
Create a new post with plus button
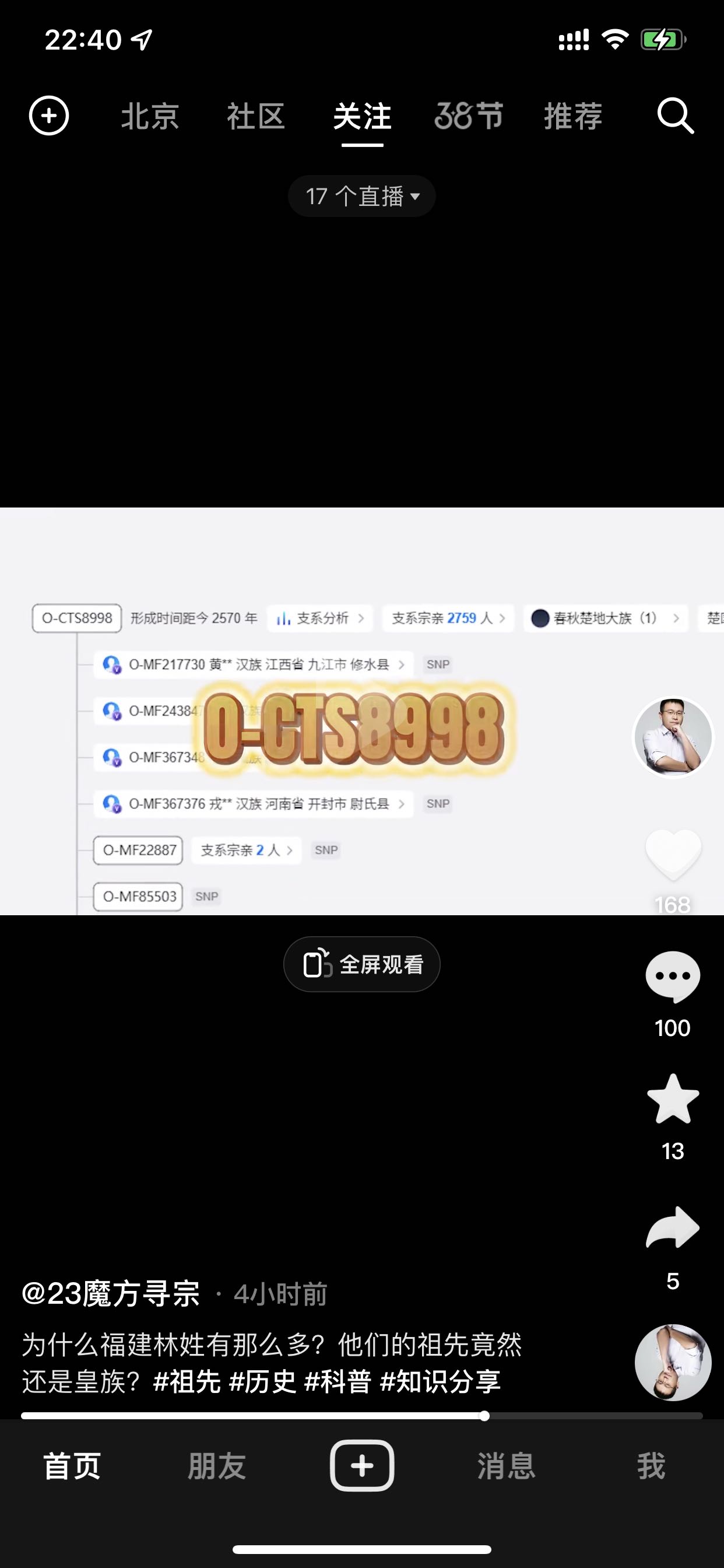click(362, 1465)
